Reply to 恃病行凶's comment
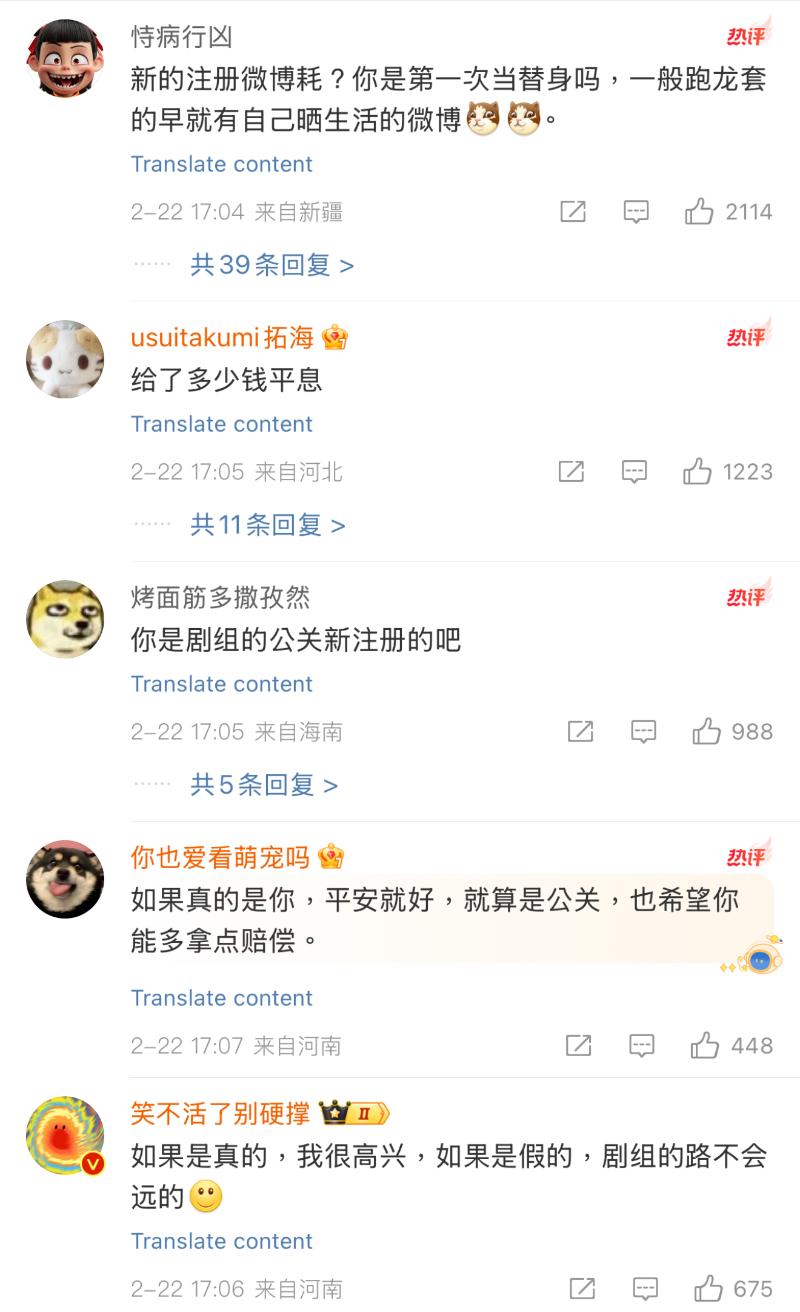Viewport: 800px width, 1312px height. pos(636,211)
